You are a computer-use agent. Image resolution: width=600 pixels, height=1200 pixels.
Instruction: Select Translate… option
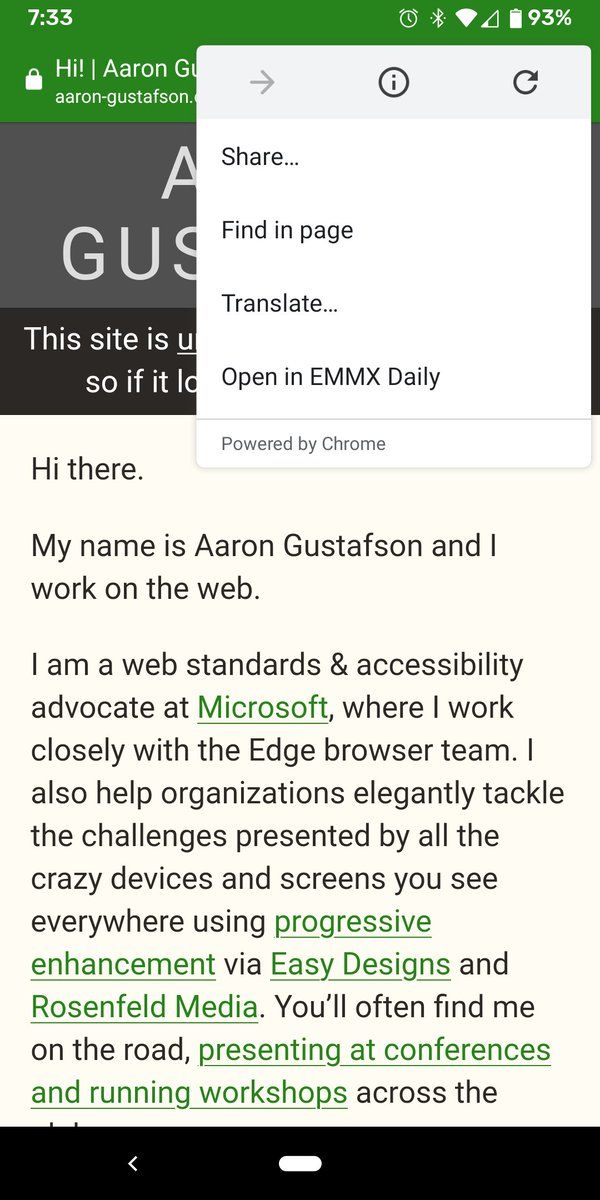[x=279, y=303]
